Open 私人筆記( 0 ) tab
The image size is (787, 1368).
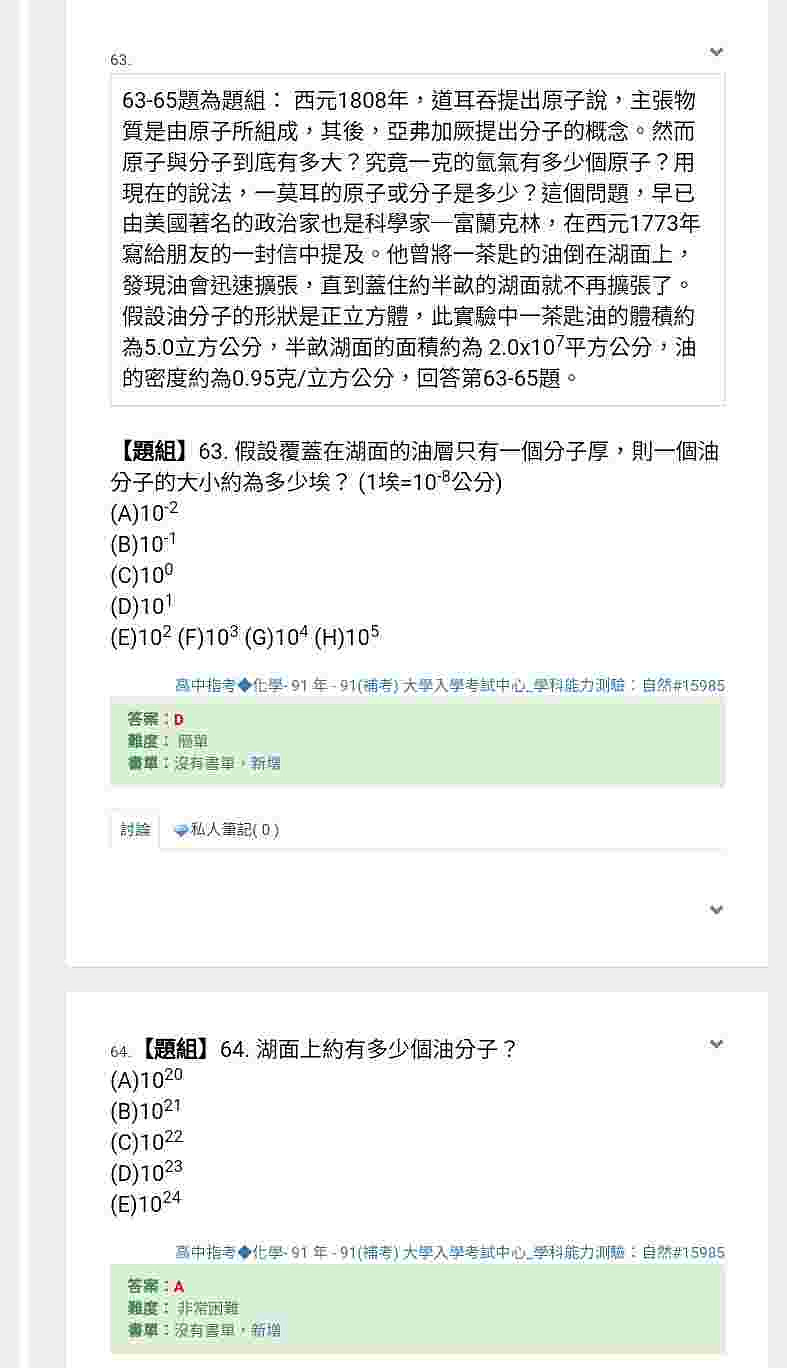226,829
